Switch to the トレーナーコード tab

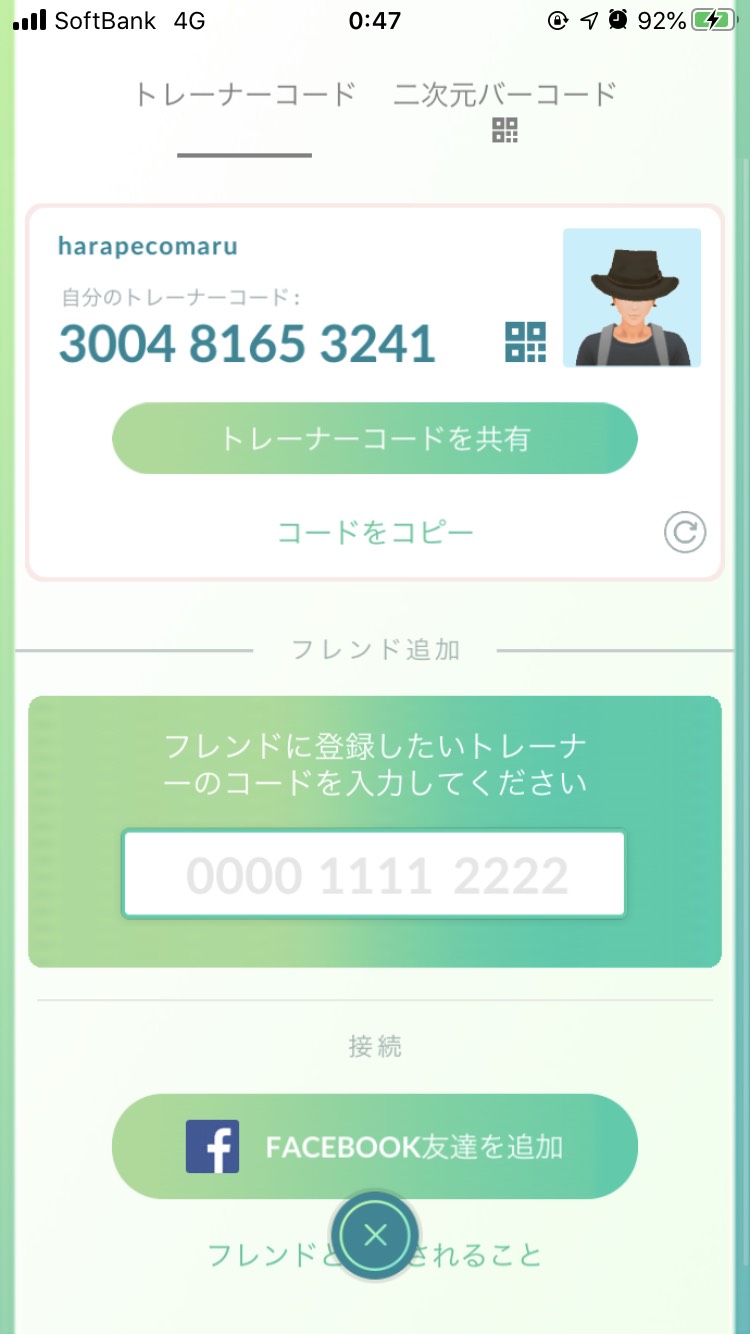point(245,96)
